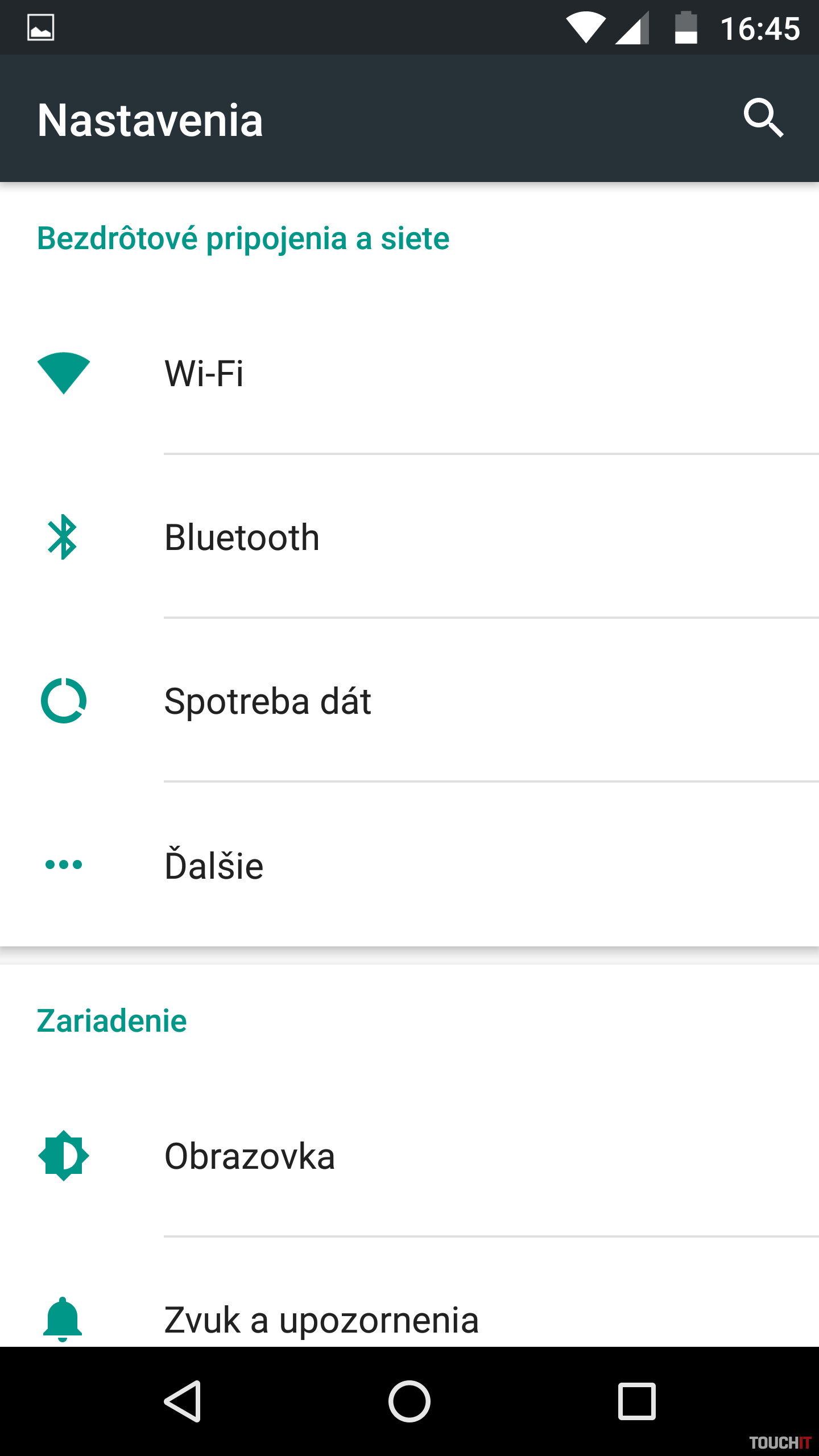Go back using the navigation bar
The height and width of the screenshot is (1456, 819).
point(183,1401)
